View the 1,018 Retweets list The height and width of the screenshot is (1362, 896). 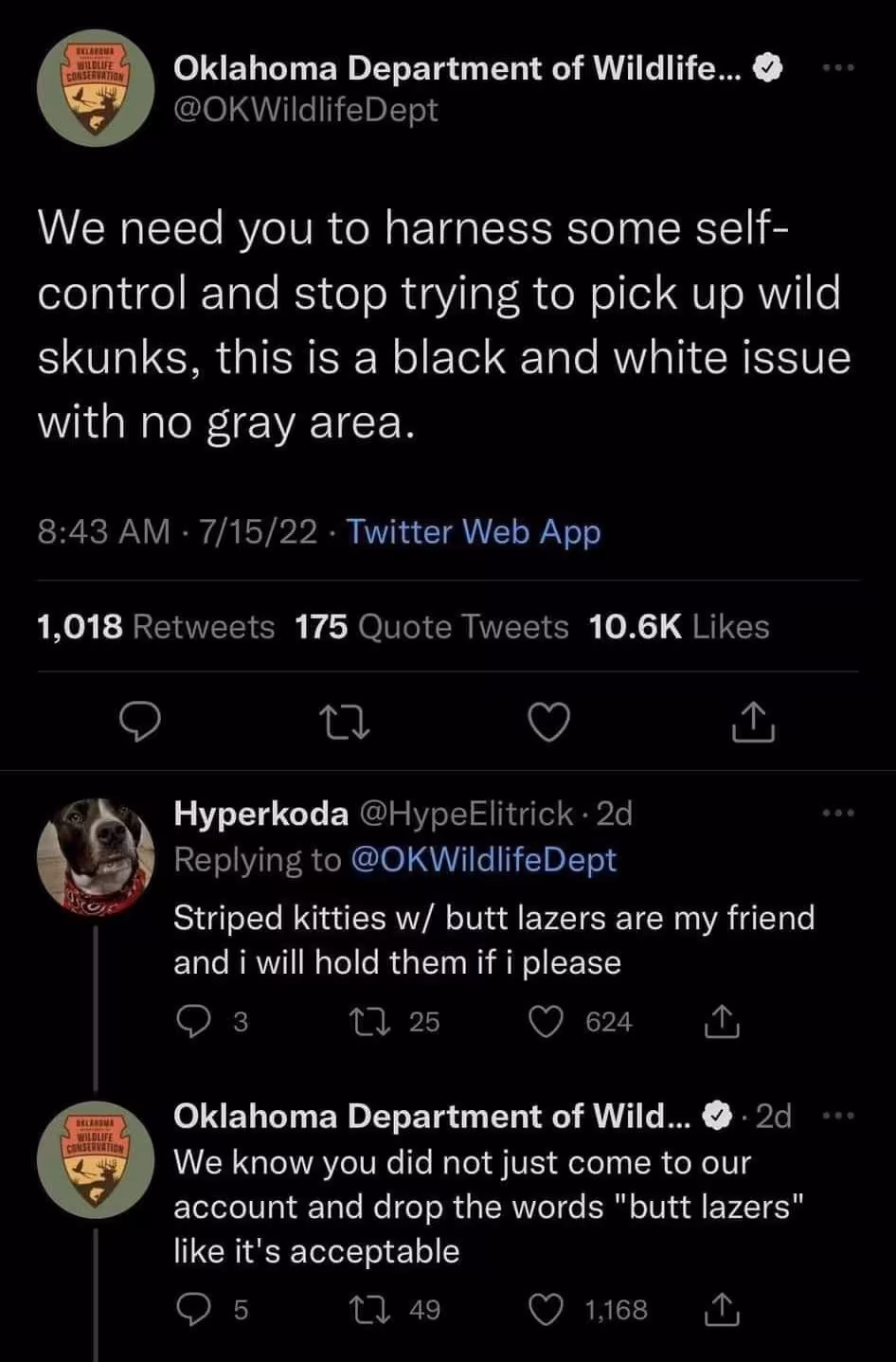(155, 626)
